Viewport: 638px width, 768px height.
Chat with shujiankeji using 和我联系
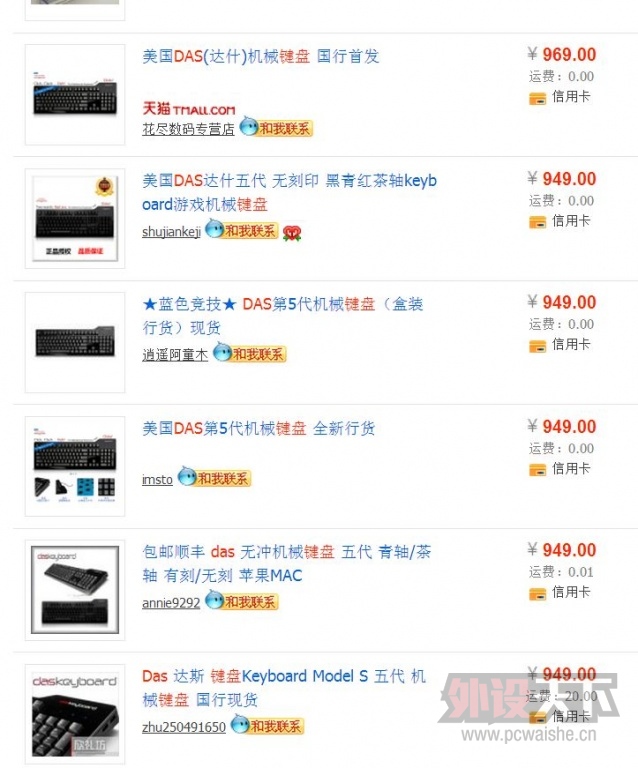(x=241, y=230)
